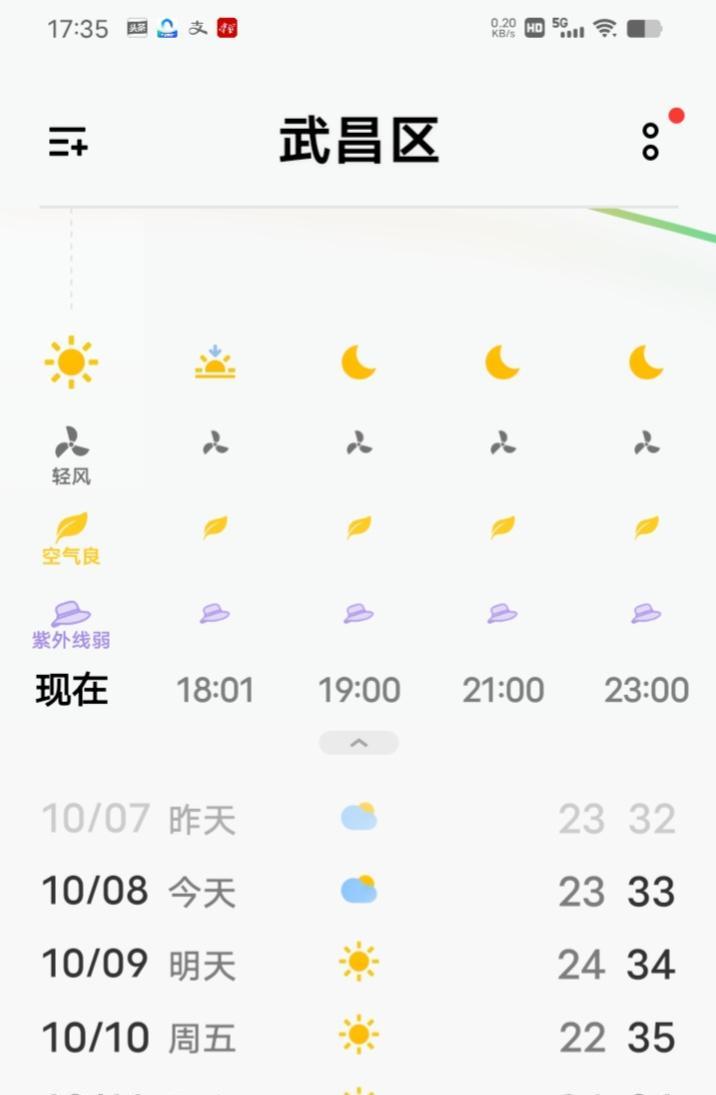Open Friday 10/10 forecast row
This screenshot has height=1095, width=716.
click(x=358, y=1037)
